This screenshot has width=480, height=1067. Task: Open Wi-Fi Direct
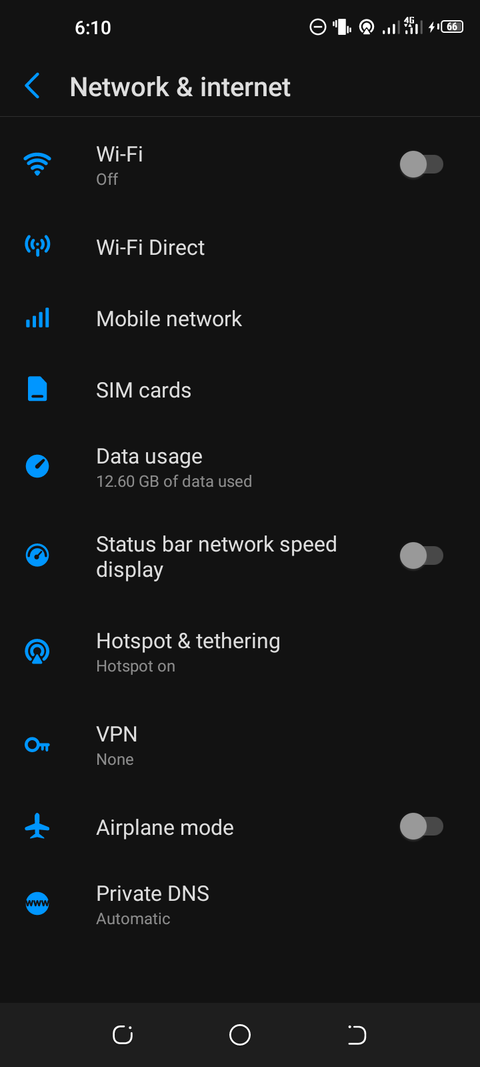(x=240, y=247)
